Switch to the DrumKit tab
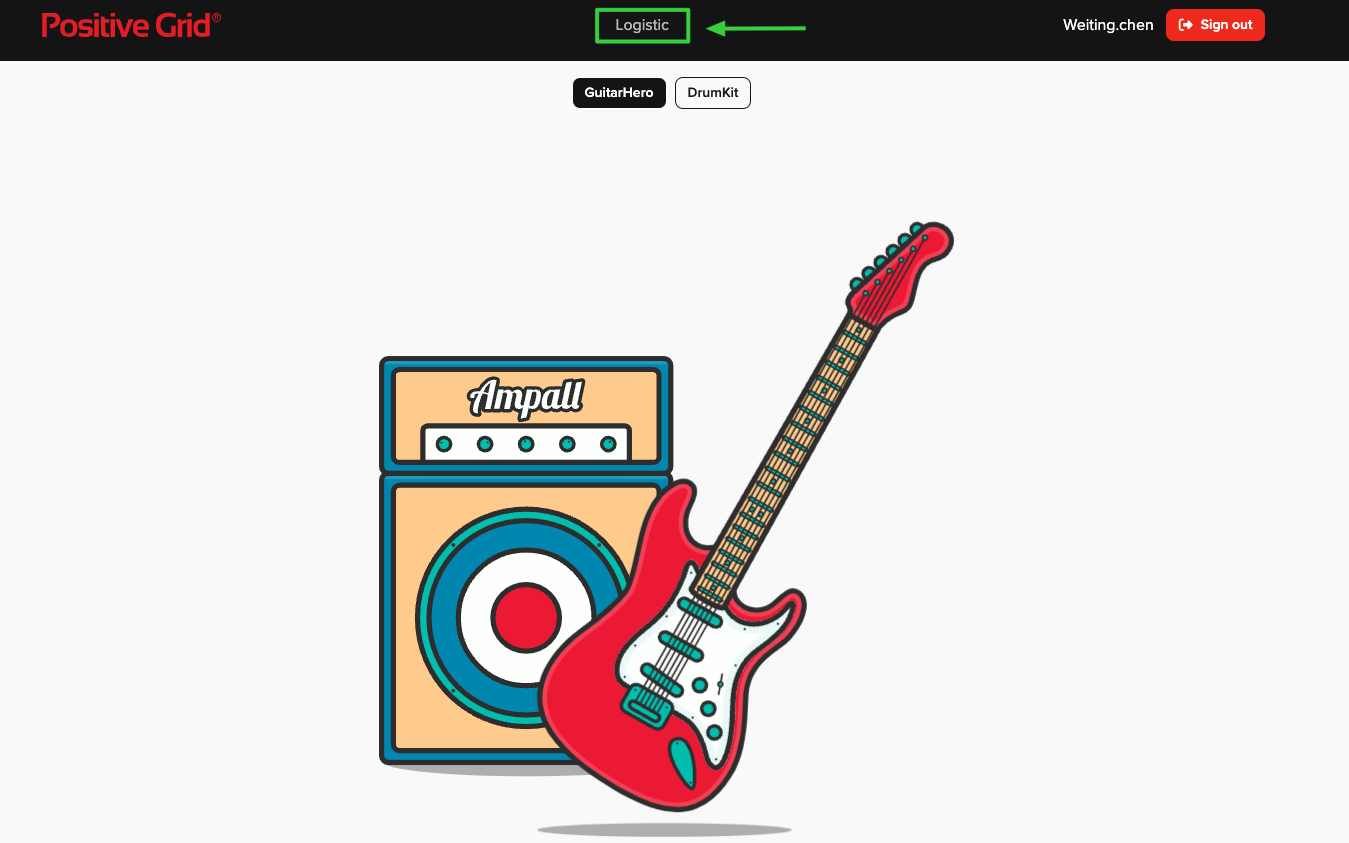The height and width of the screenshot is (843, 1349). (x=712, y=93)
